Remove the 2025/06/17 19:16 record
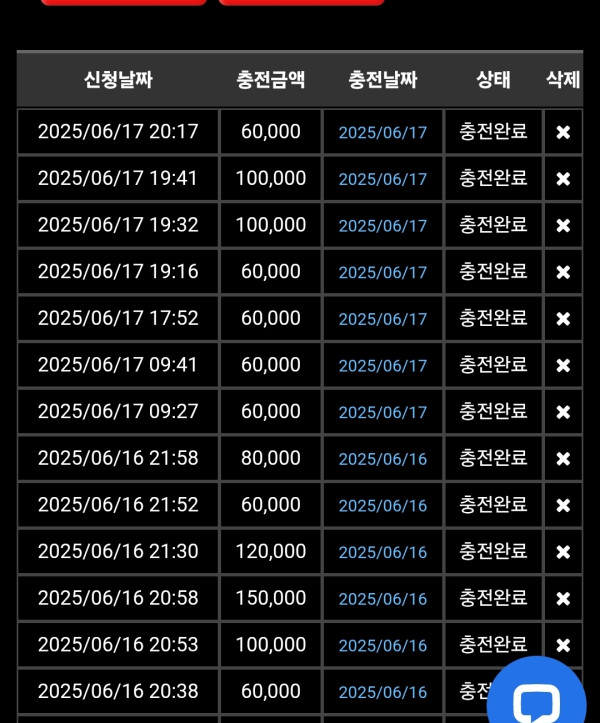 [563, 272]
